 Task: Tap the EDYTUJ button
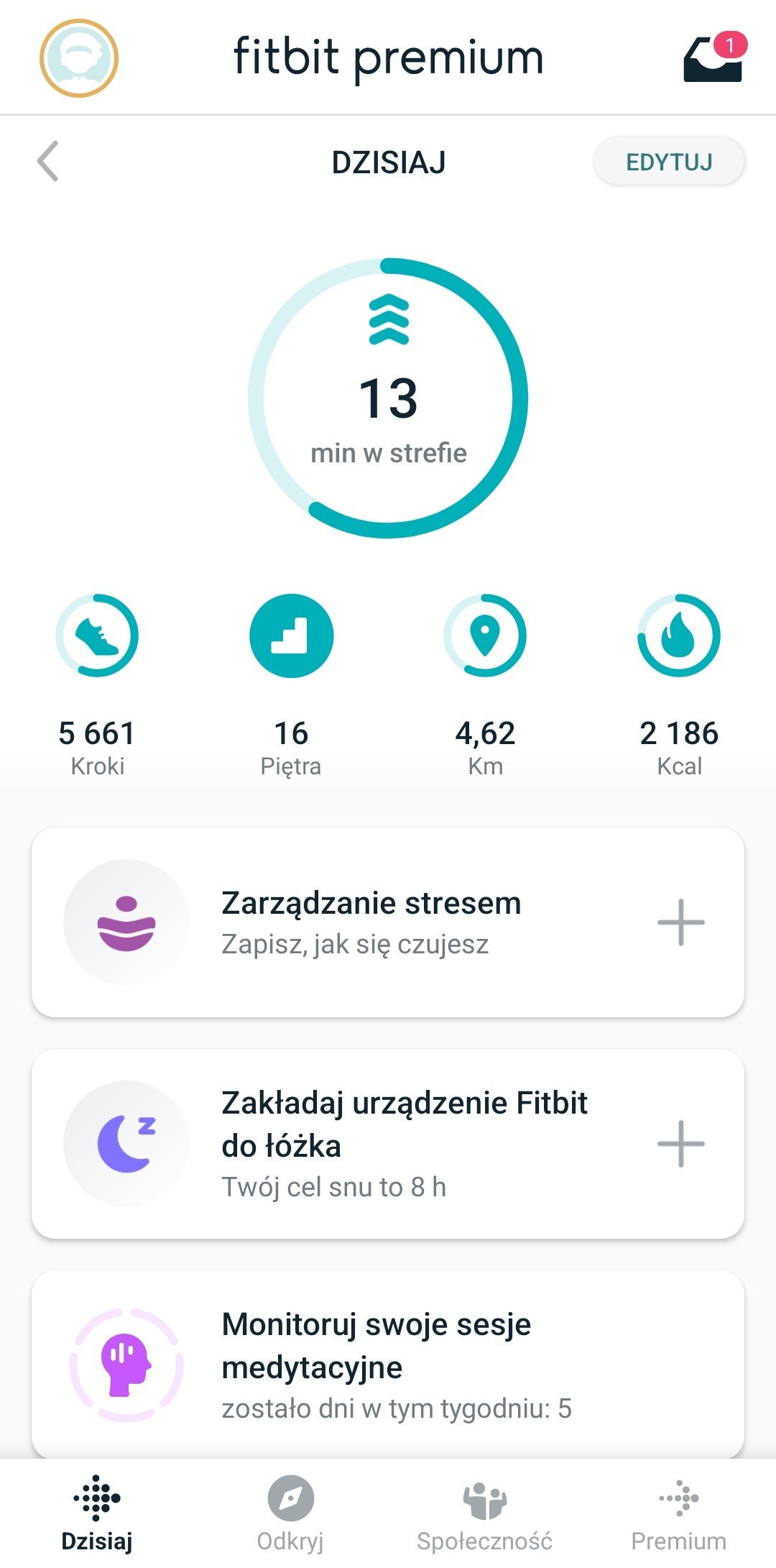669,162
